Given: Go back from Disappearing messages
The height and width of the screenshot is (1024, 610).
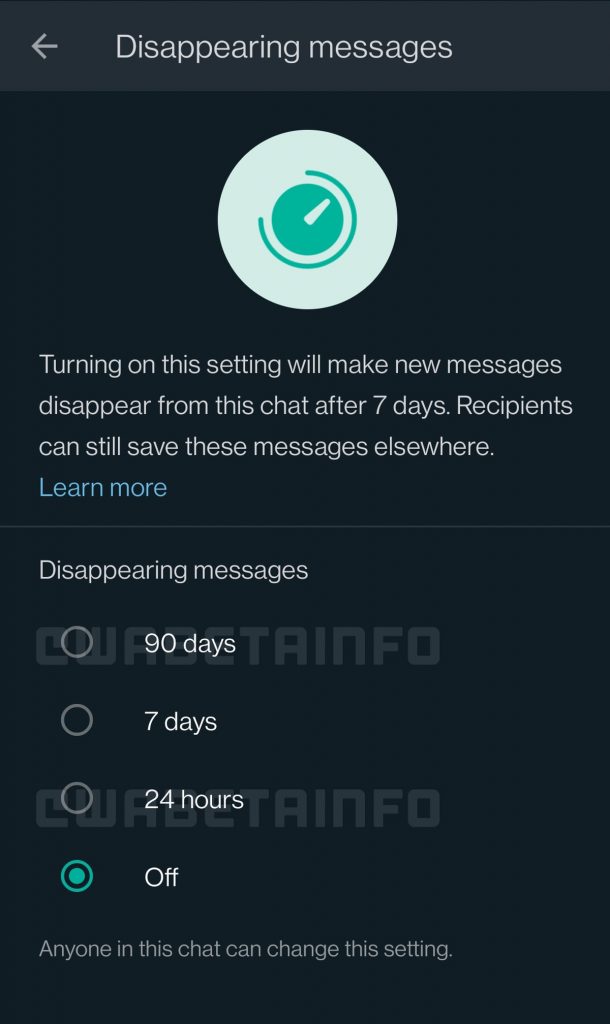Looking at the screenshot, I should tap(44, 46).
